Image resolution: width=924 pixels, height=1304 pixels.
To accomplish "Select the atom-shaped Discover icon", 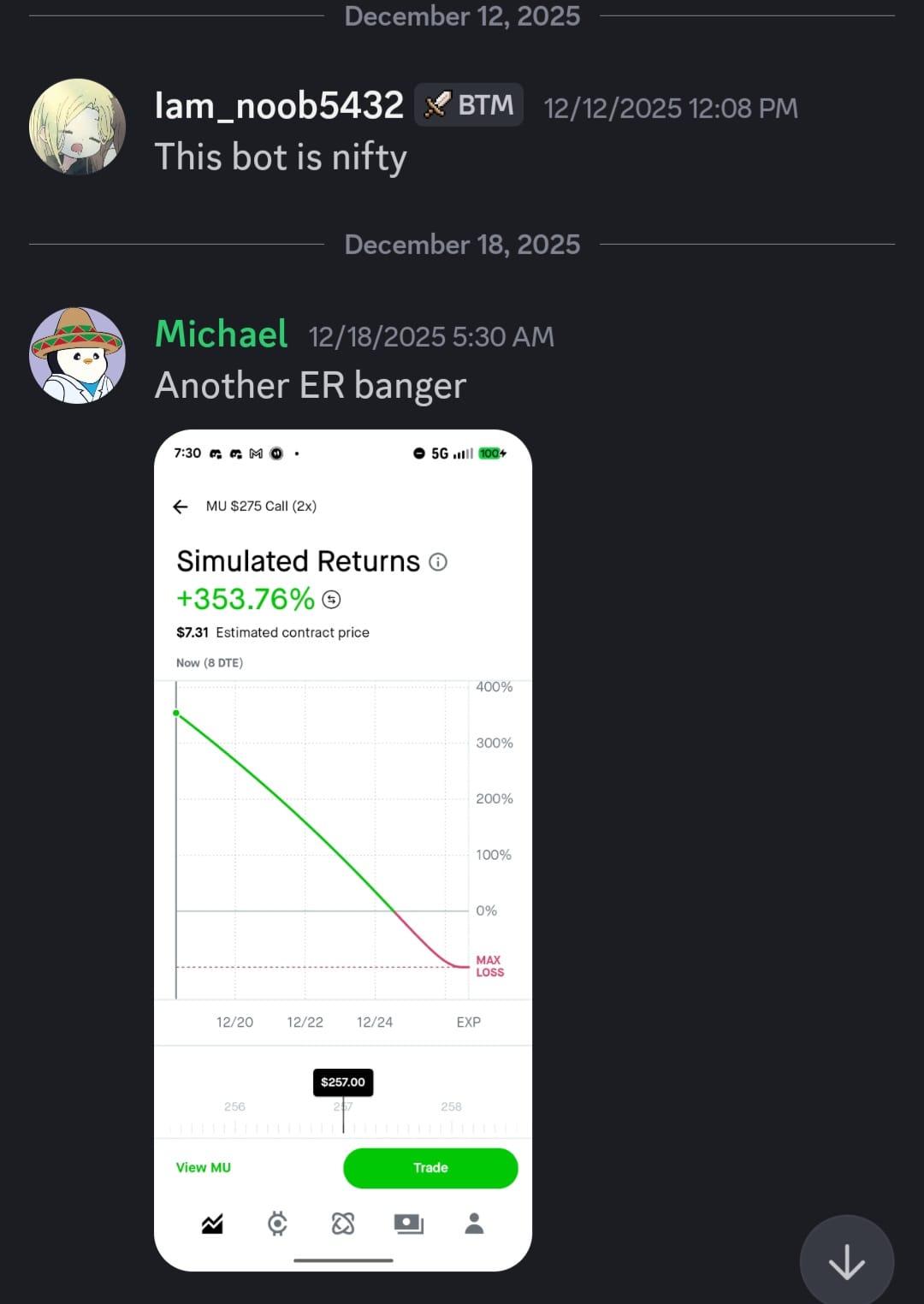I will (344, 1224).
